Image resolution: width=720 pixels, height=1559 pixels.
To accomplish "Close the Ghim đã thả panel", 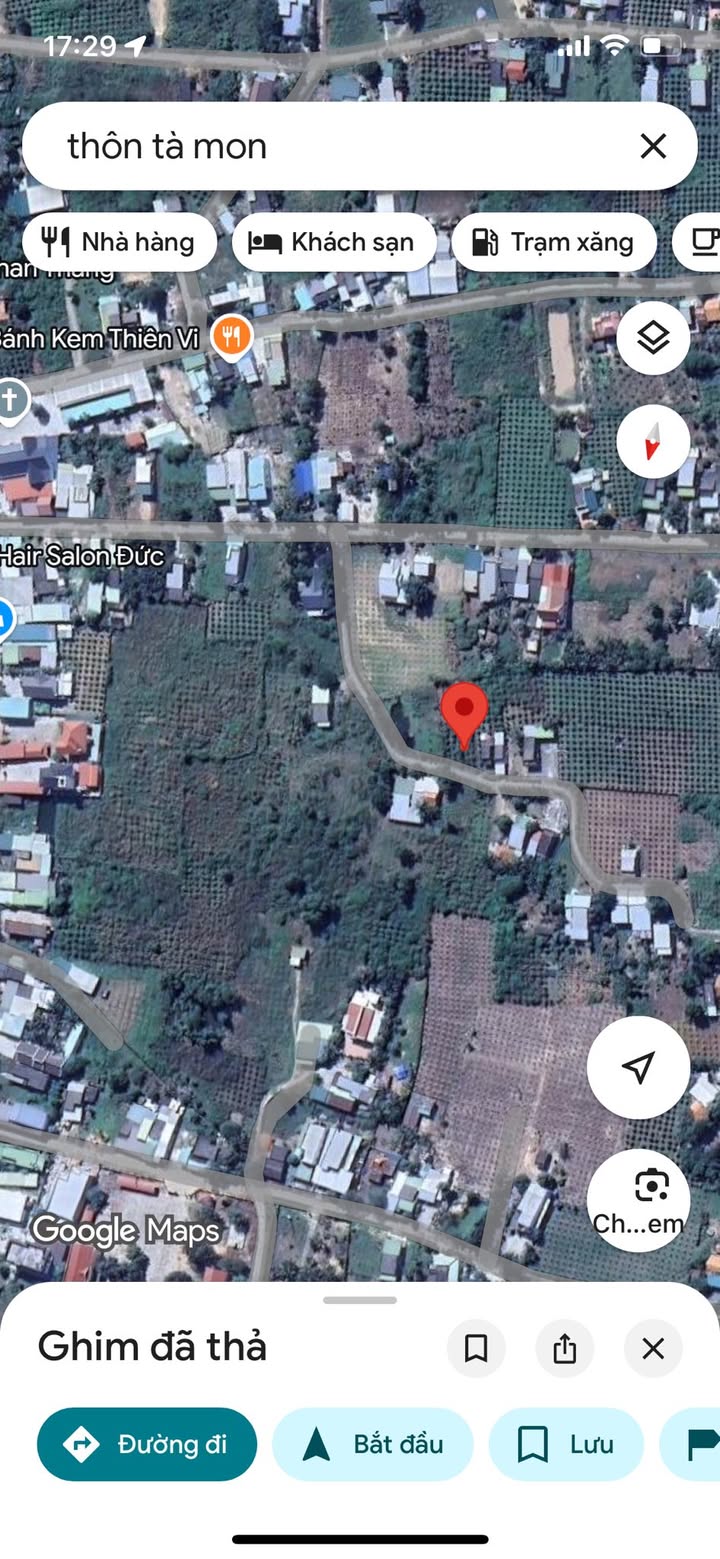I will [x=653, y=1348].
